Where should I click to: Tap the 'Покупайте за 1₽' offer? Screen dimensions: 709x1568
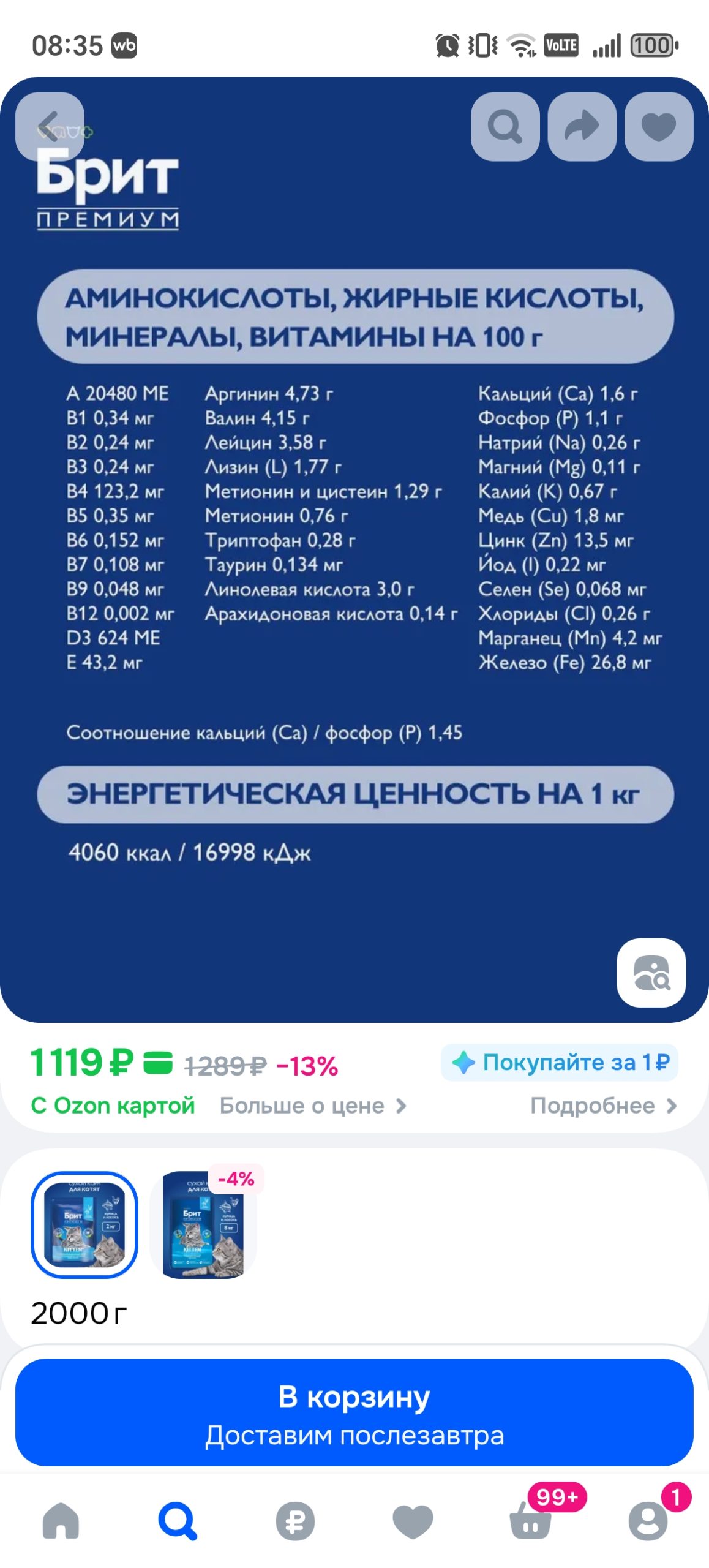tap(560, 1063)
